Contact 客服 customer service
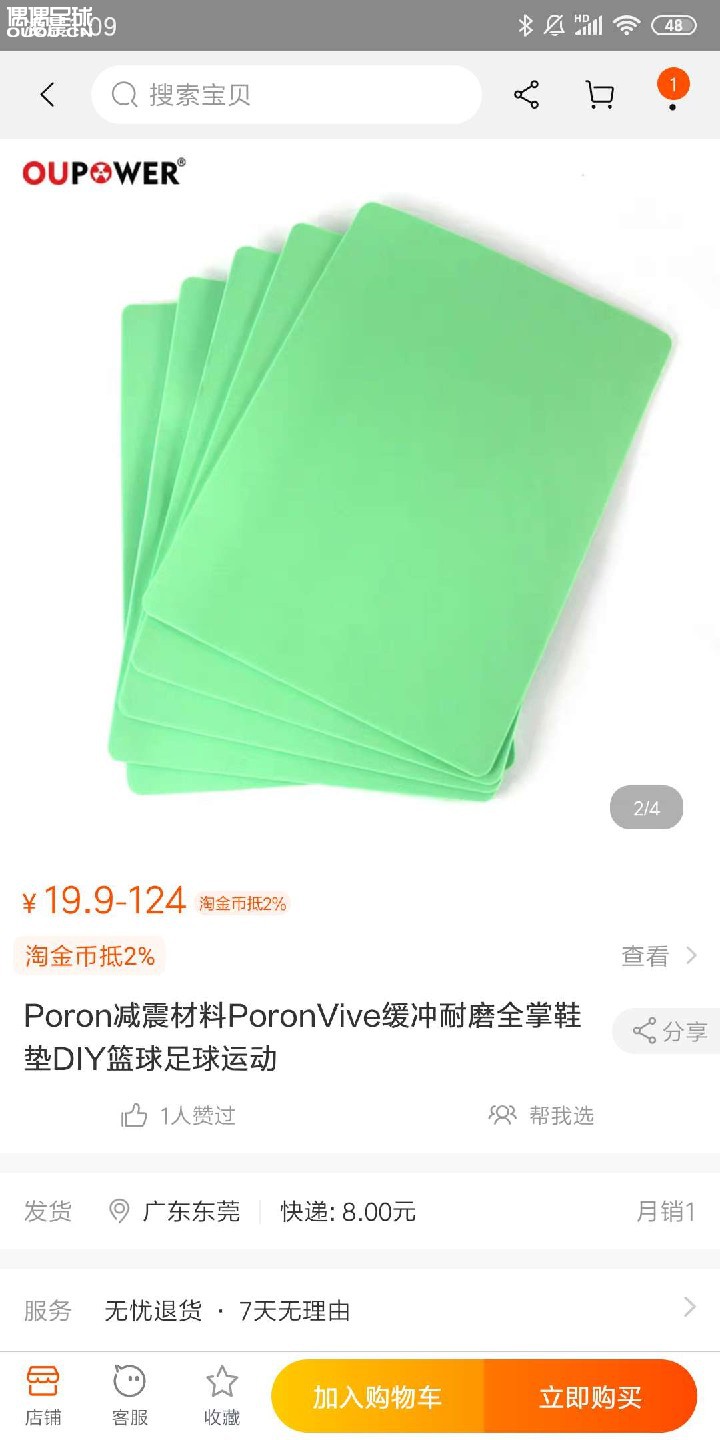This screenshot has width=720, height=1440. pyautogui.click(x=130, y=1396)
